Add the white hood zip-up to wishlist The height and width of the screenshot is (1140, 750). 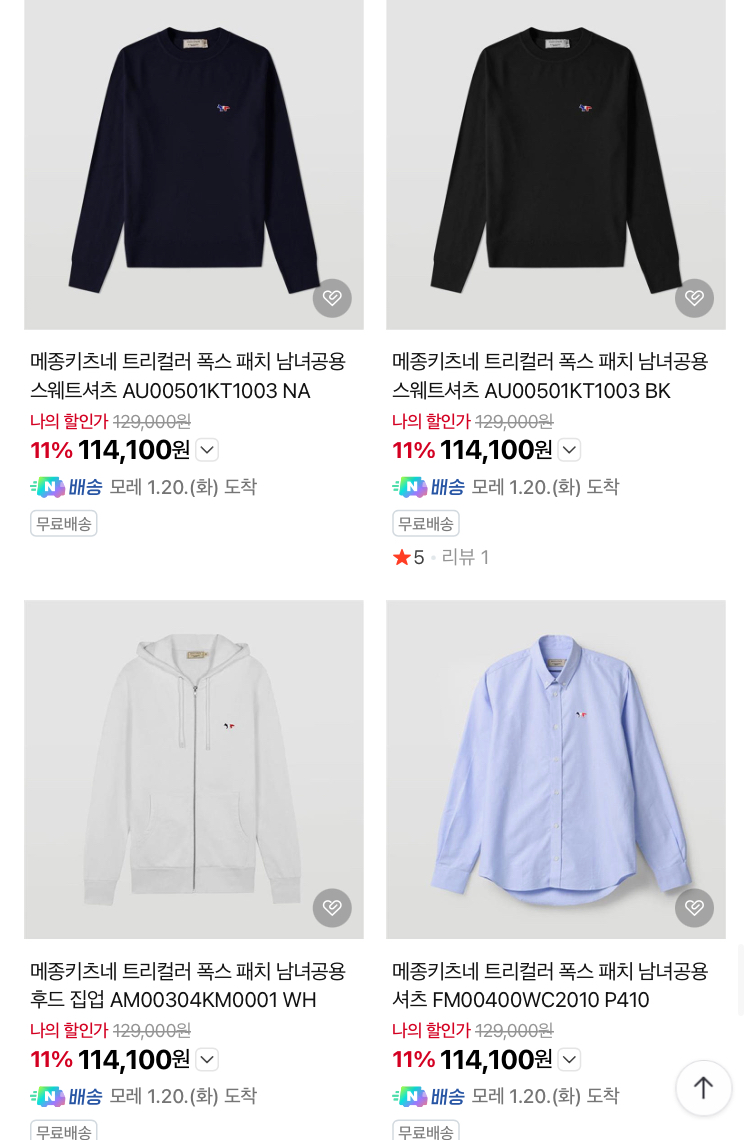[x=332, y=908]
